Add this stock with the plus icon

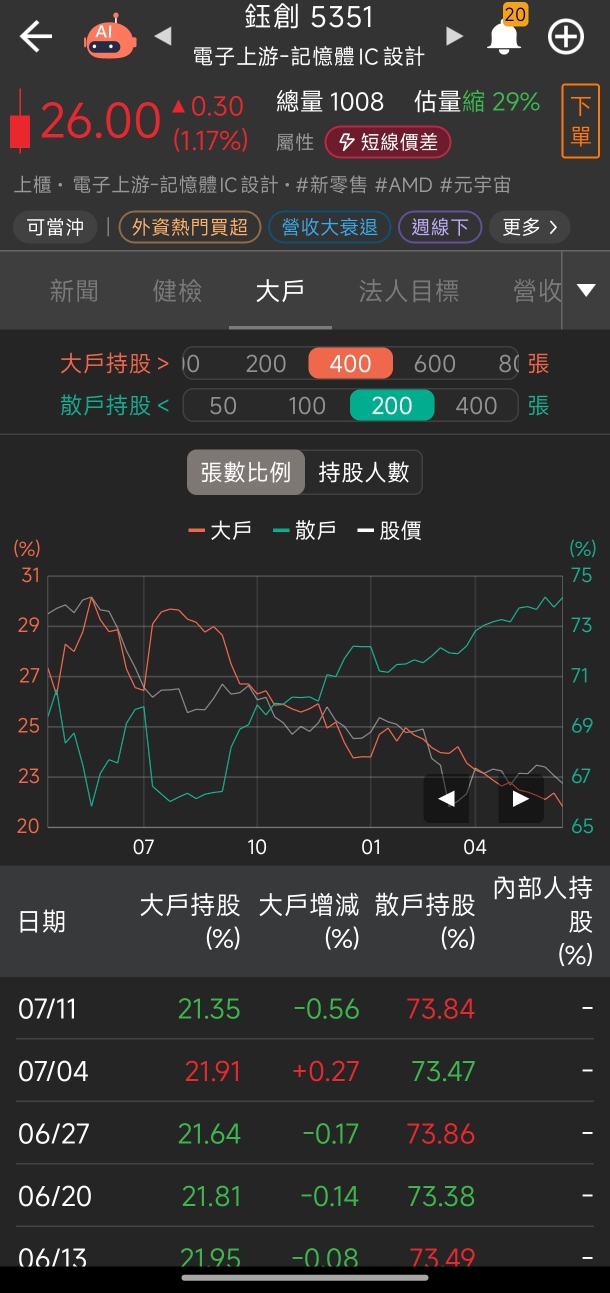pyautogui.click(x=566, y=37)
